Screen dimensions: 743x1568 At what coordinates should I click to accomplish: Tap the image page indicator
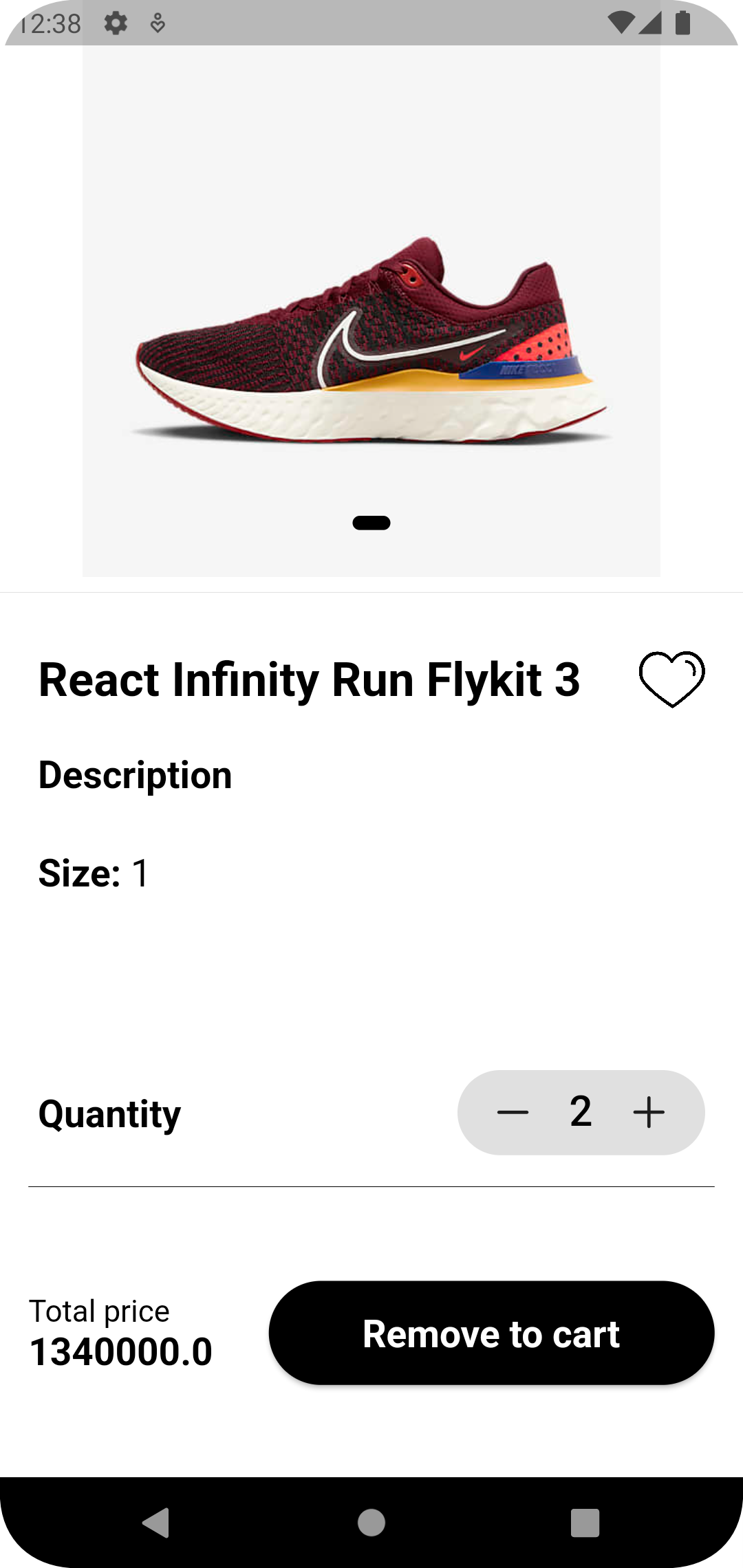pos(371,523)
